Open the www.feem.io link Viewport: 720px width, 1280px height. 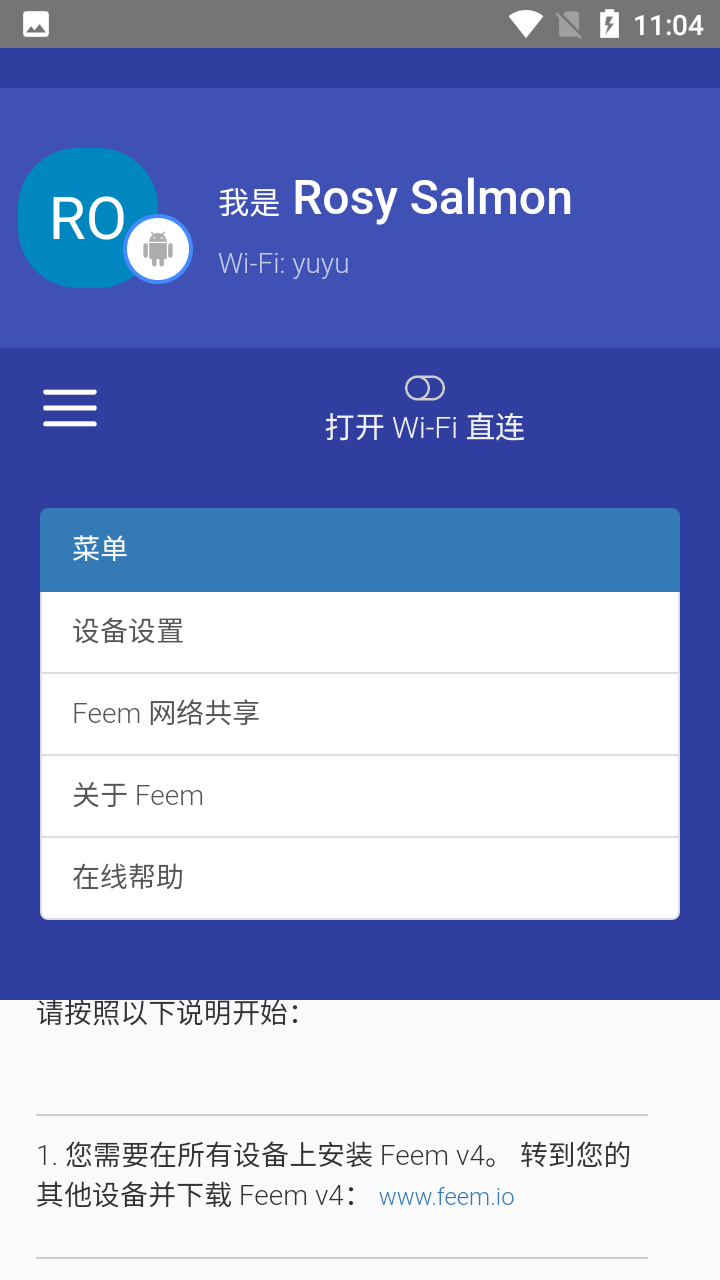[447, 1197]
